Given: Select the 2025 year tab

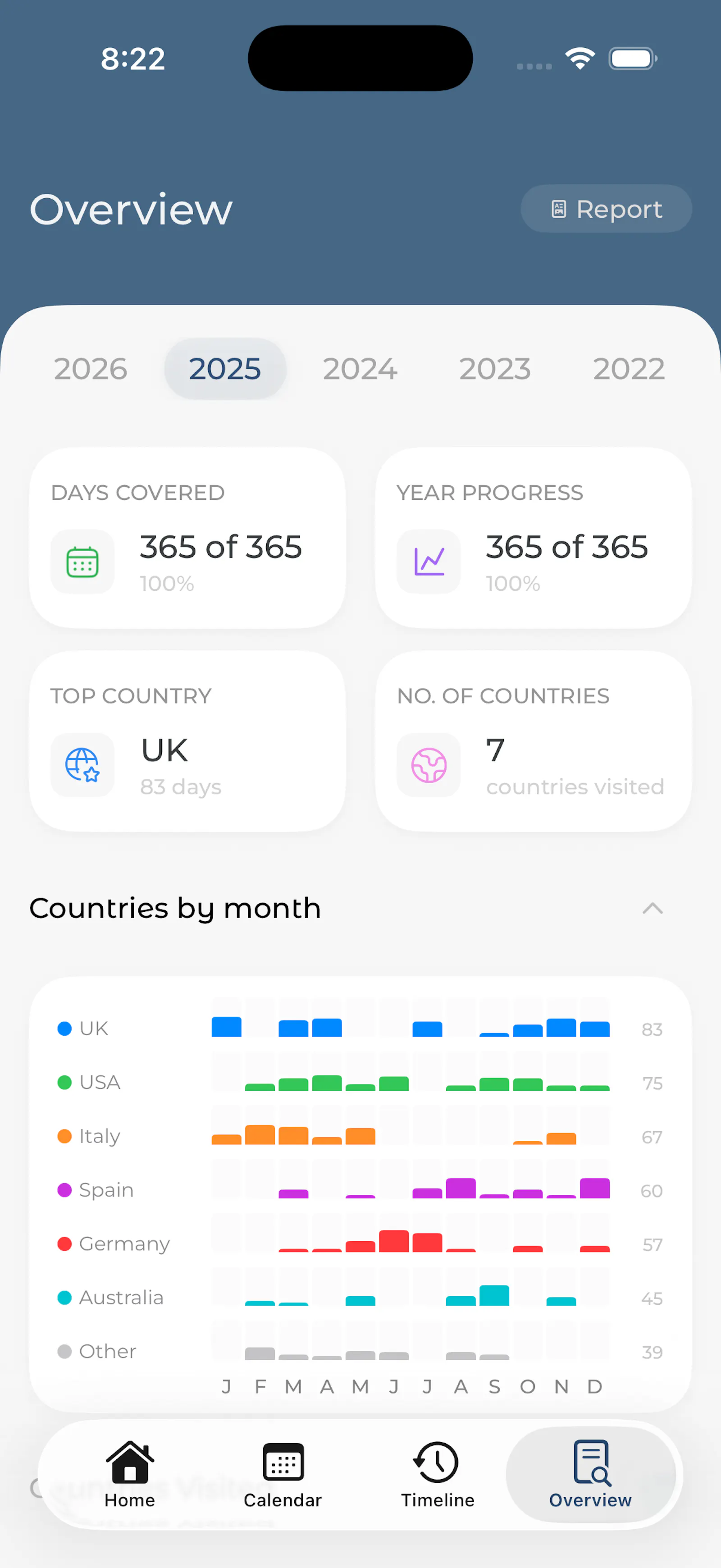Looking at the screenshot, I should point(225,369).
